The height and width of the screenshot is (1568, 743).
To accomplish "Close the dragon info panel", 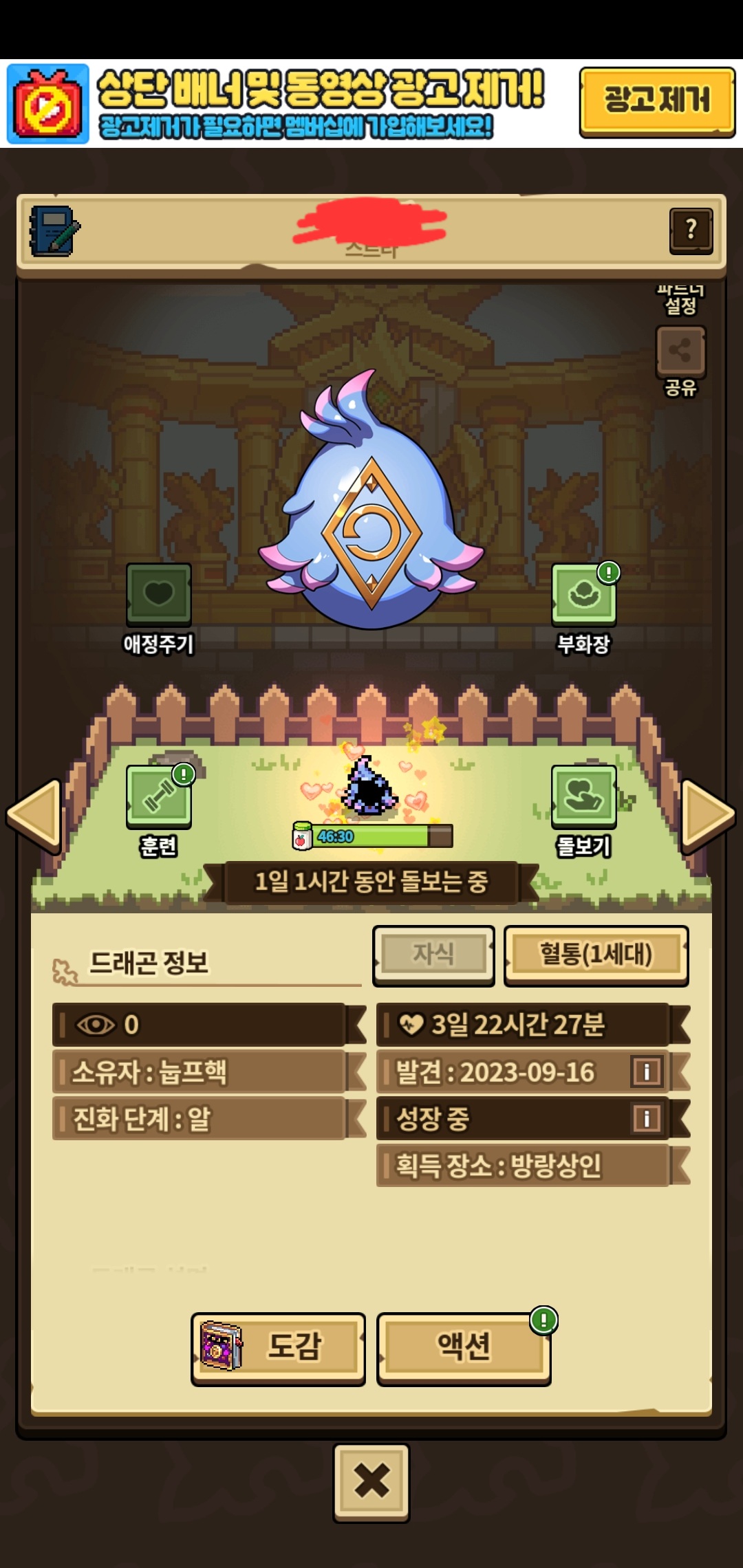I will (371, 1481).
